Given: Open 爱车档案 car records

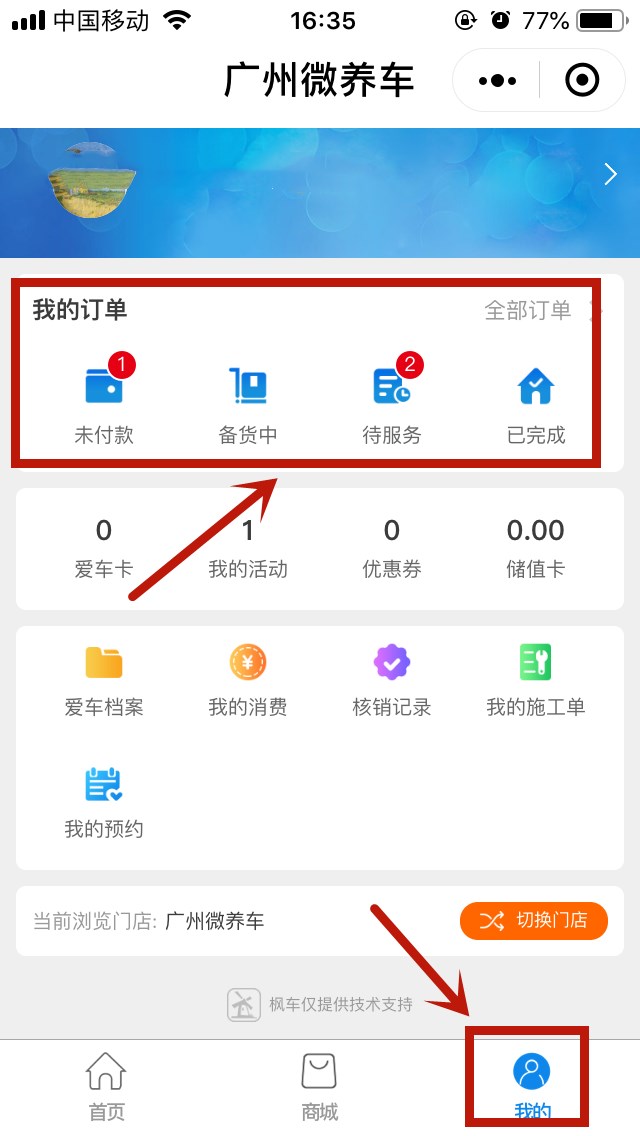Looking at the screenshot, I should [104, 681].
